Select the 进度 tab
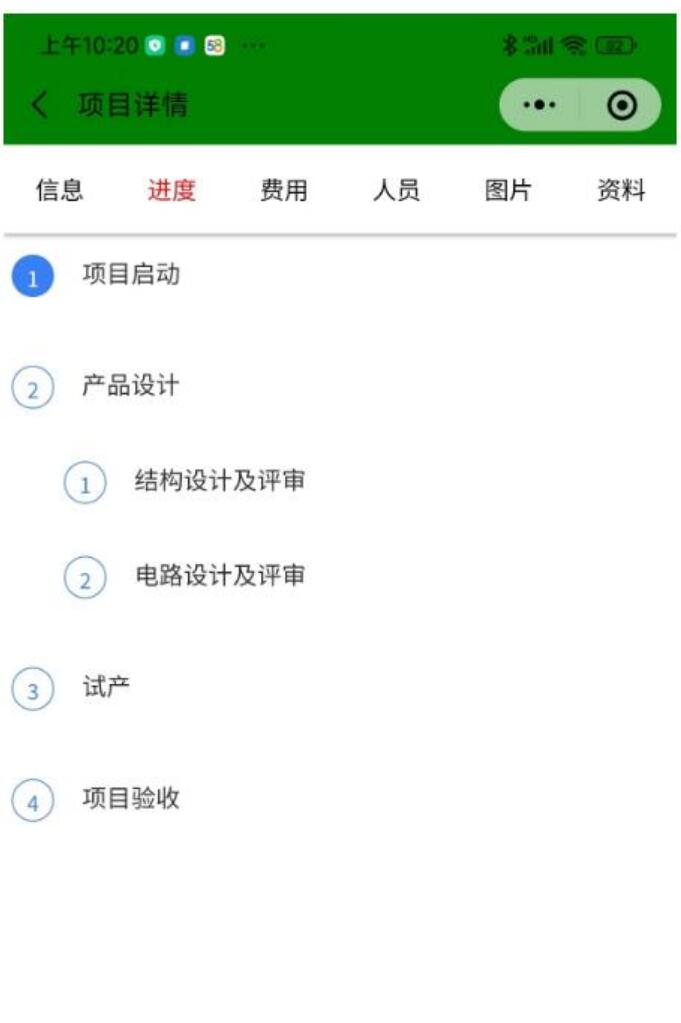Image resolution: width=681 pixels, height=1023 pixels. [171, 190]
